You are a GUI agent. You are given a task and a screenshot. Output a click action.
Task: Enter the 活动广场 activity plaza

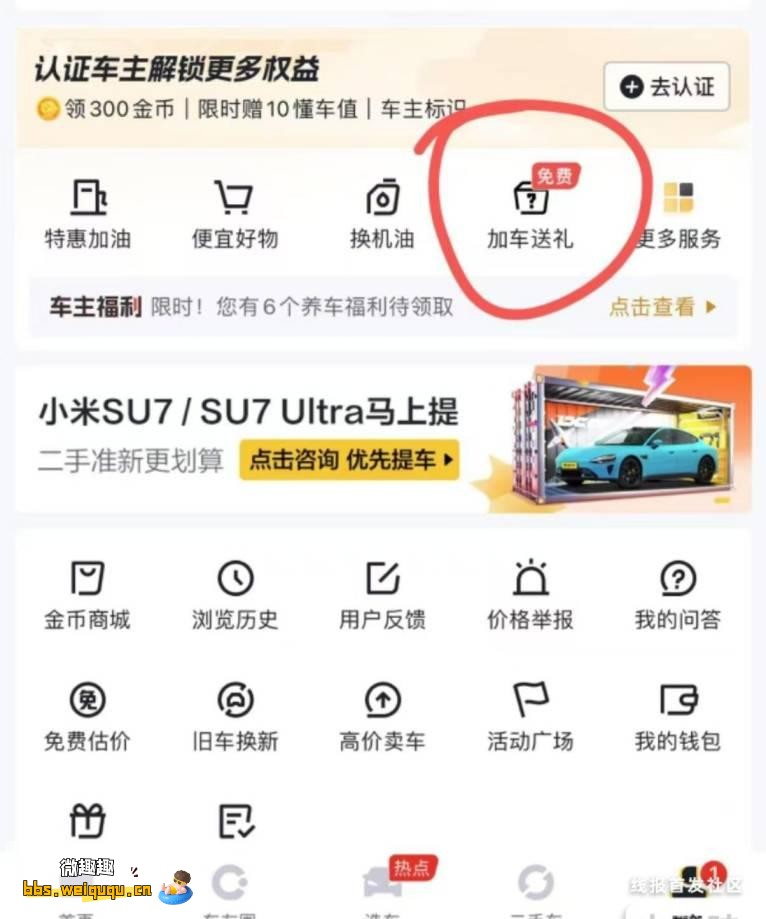(x=528, y=712)
